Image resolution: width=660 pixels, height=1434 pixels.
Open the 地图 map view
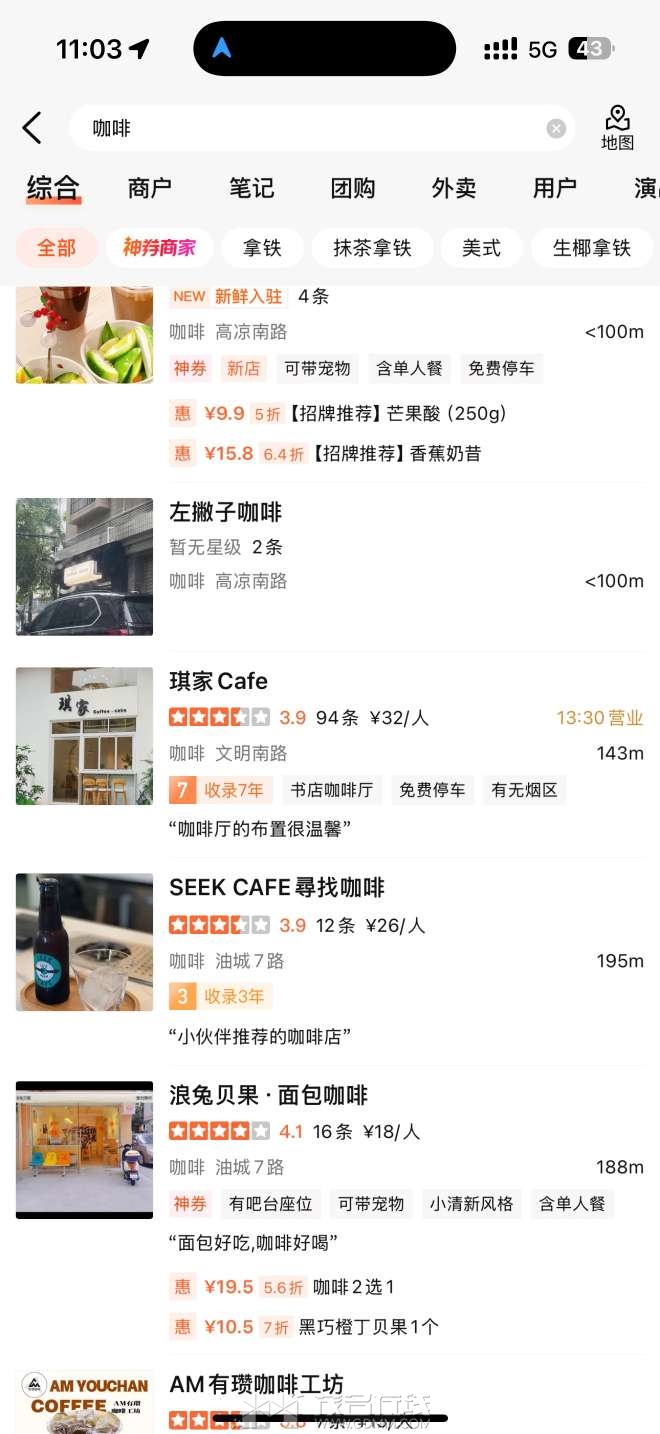[x=617, y=128]
